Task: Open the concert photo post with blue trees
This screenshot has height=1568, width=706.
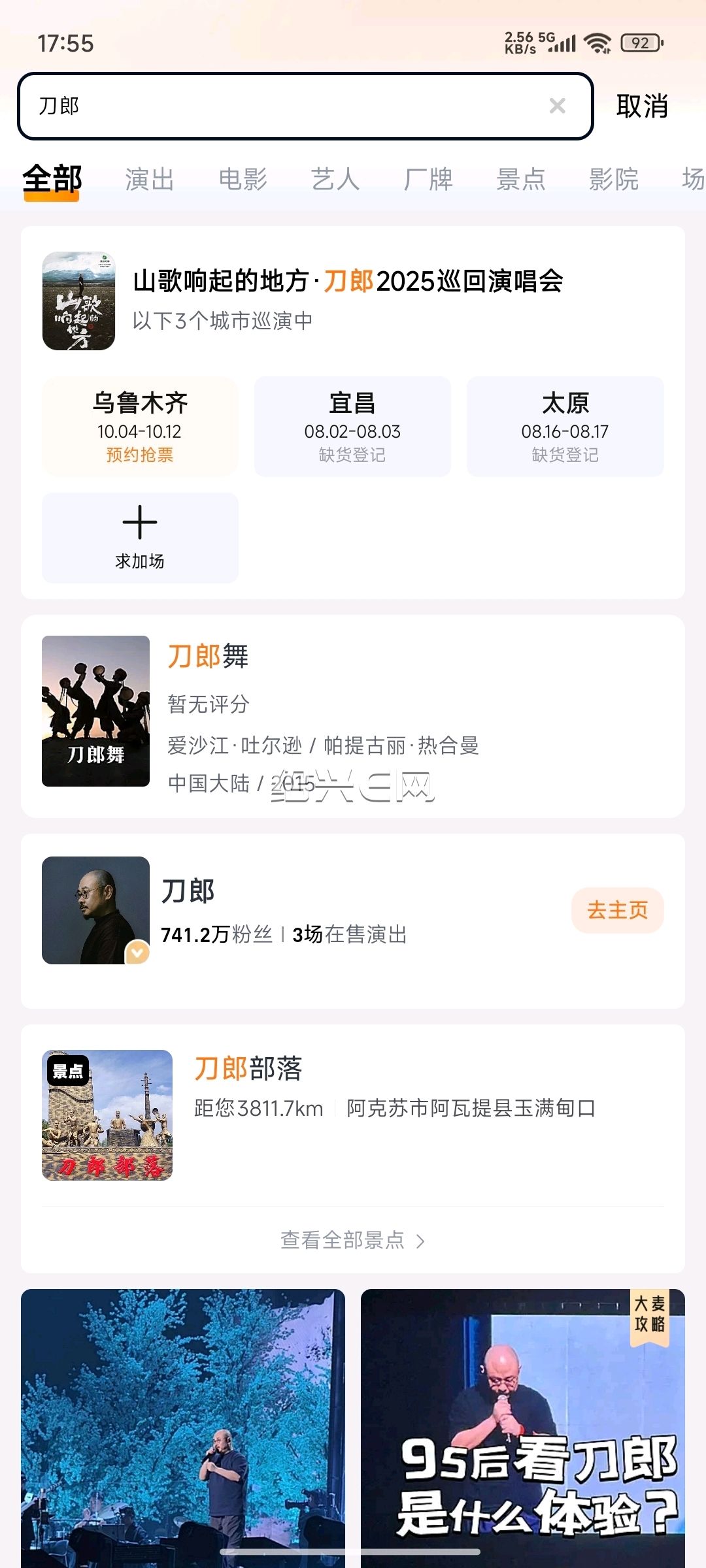Action: click(183, 1428)
